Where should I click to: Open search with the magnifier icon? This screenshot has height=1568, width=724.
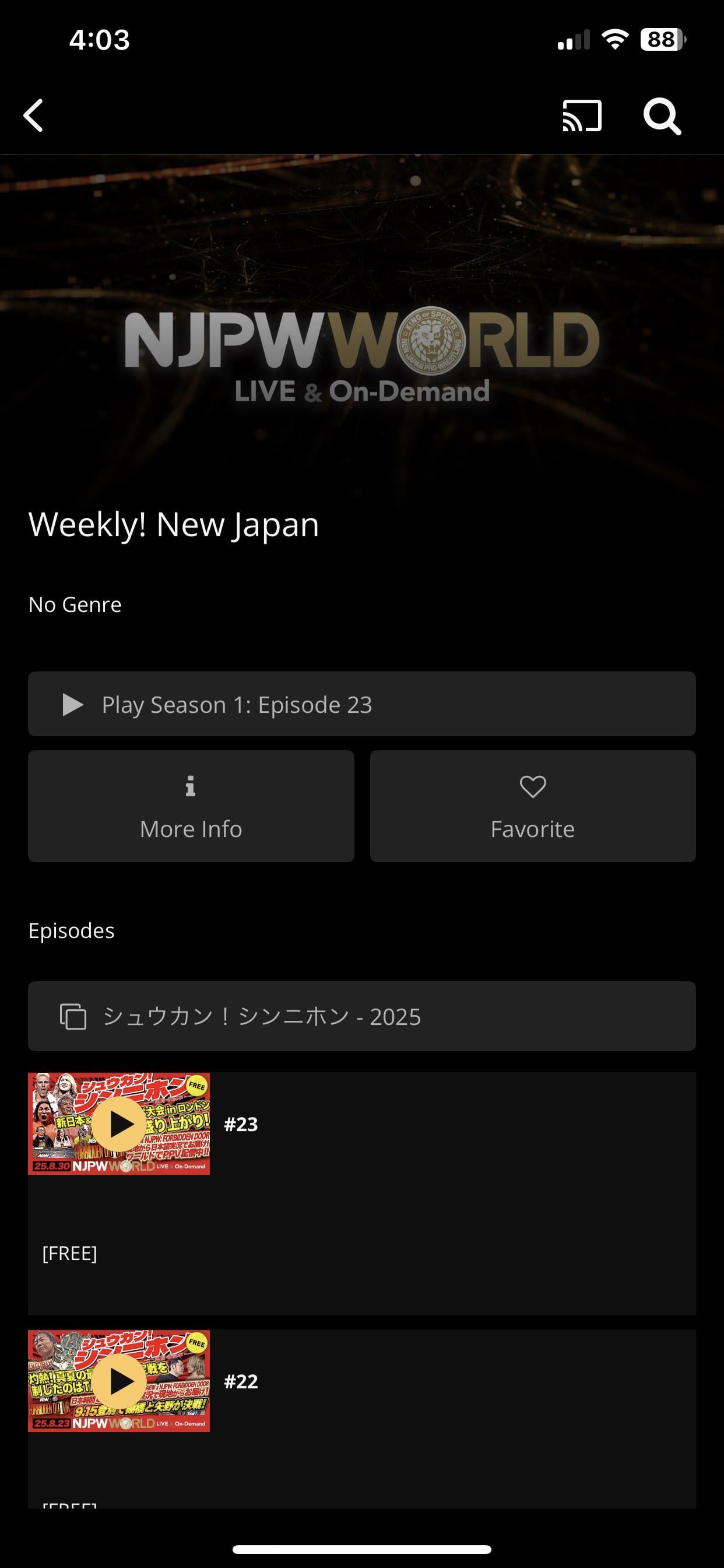[662, 116]
